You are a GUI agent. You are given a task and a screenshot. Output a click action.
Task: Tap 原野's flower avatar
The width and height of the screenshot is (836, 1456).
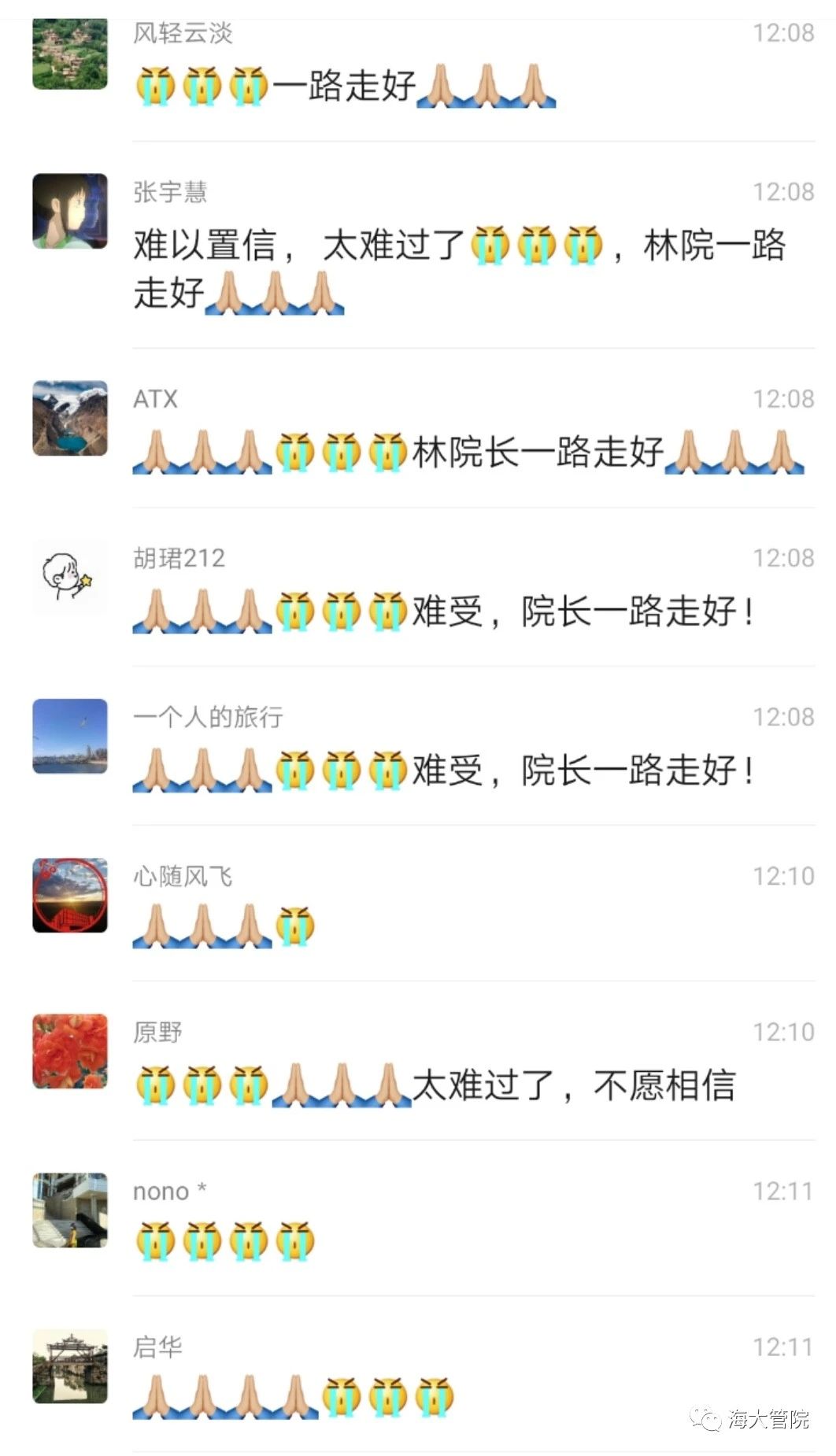[70, 1051]
